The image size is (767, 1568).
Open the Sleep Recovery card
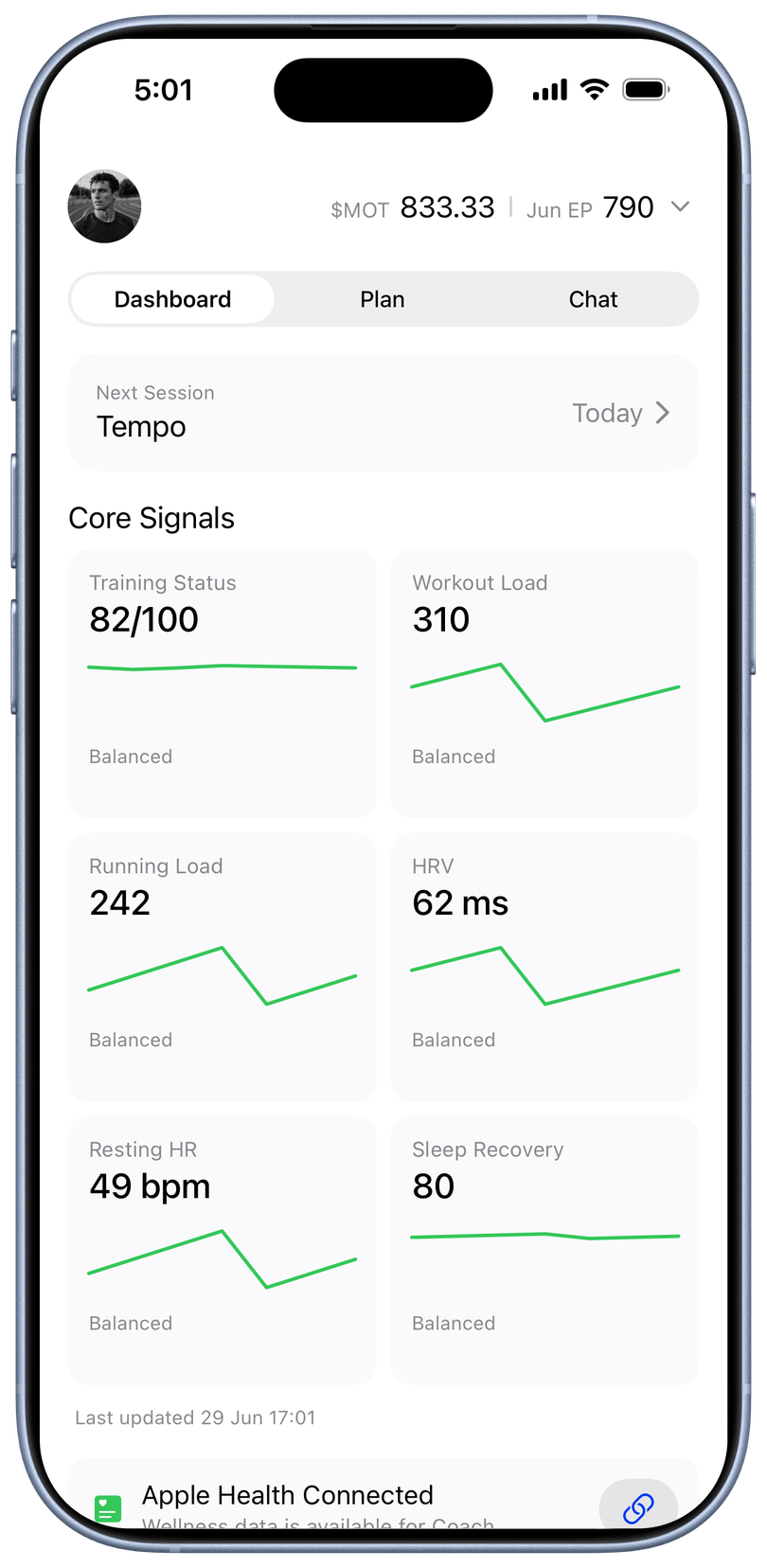coord(544,1250)
